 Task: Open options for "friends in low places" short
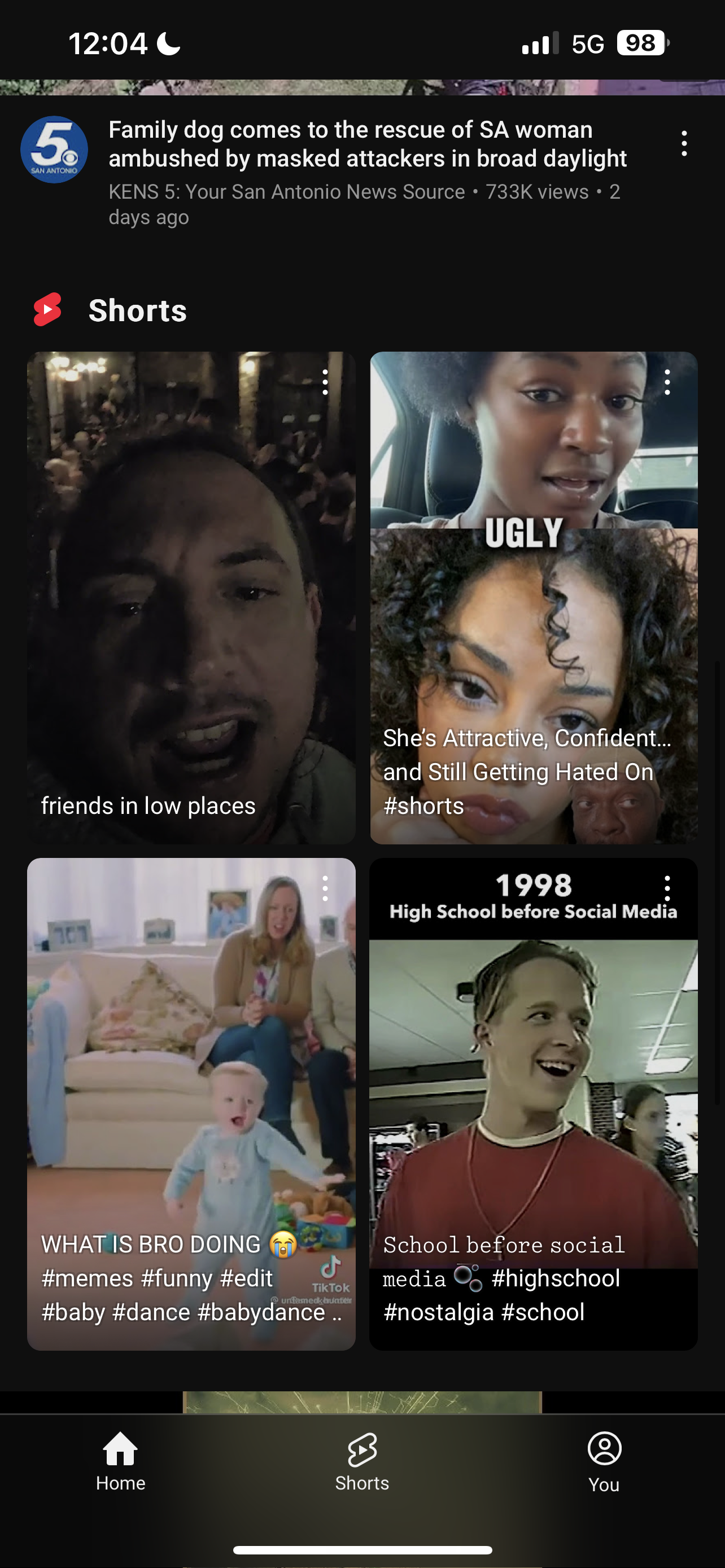tap(325, 382)
